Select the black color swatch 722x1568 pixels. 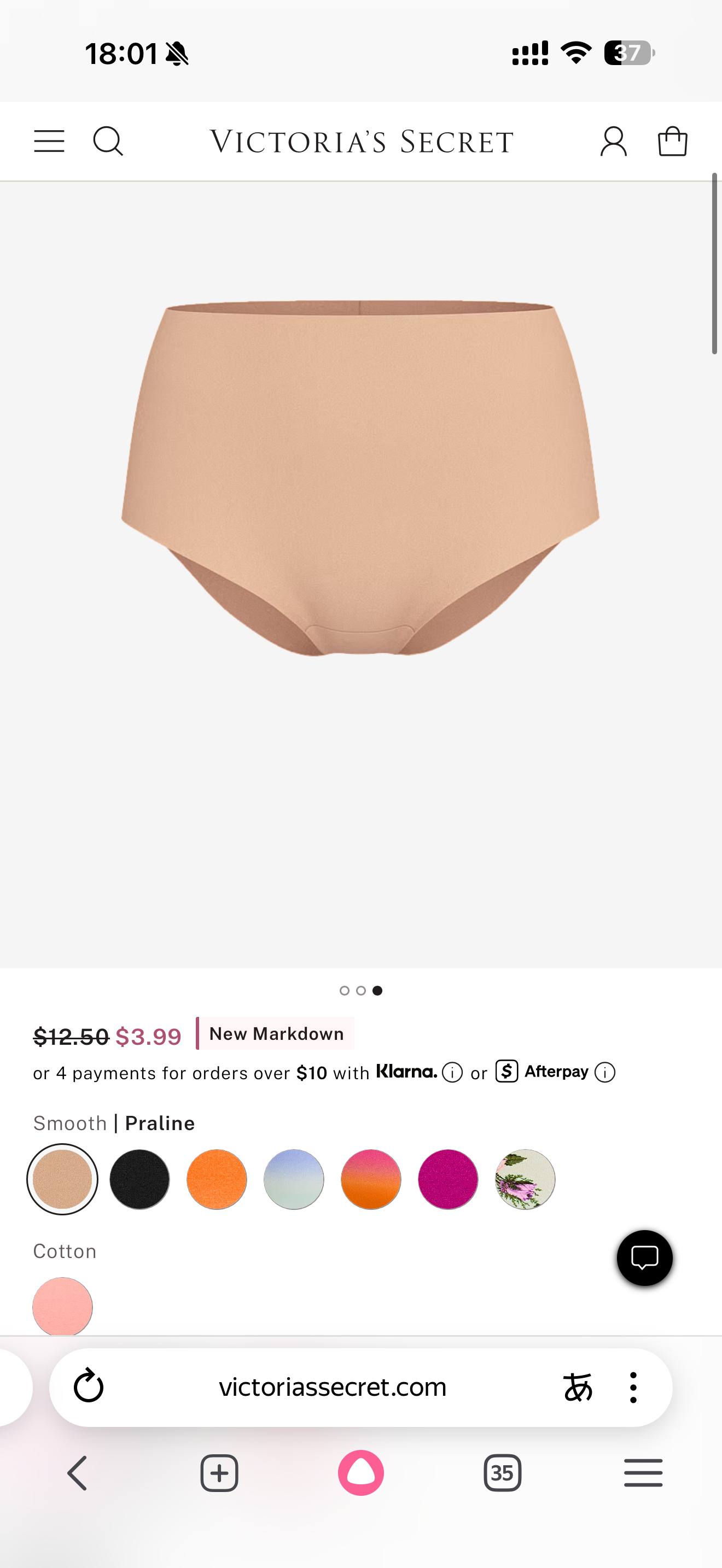point(139,1179)
